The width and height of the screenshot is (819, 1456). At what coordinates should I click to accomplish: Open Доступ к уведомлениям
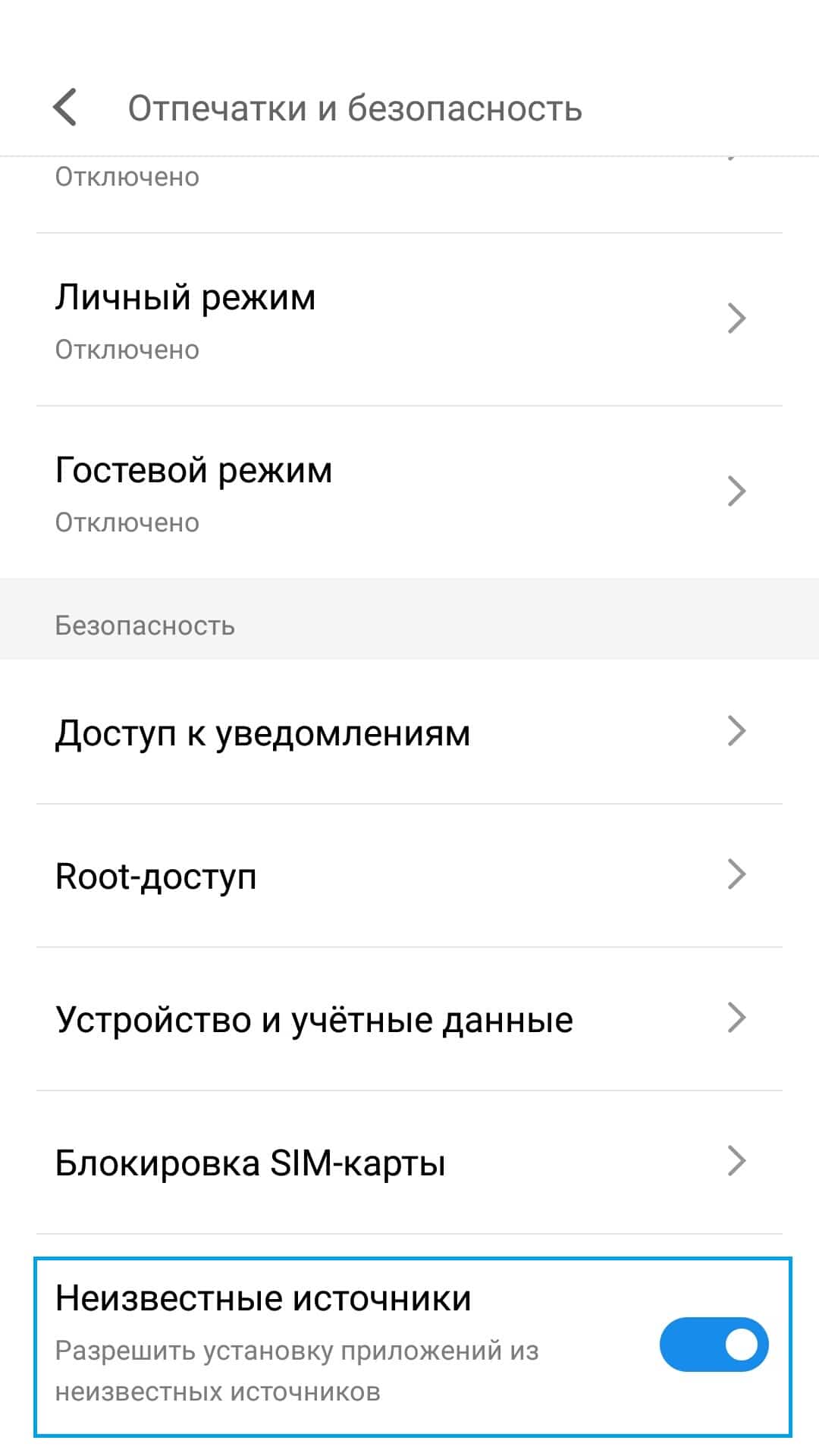[409, 733]
